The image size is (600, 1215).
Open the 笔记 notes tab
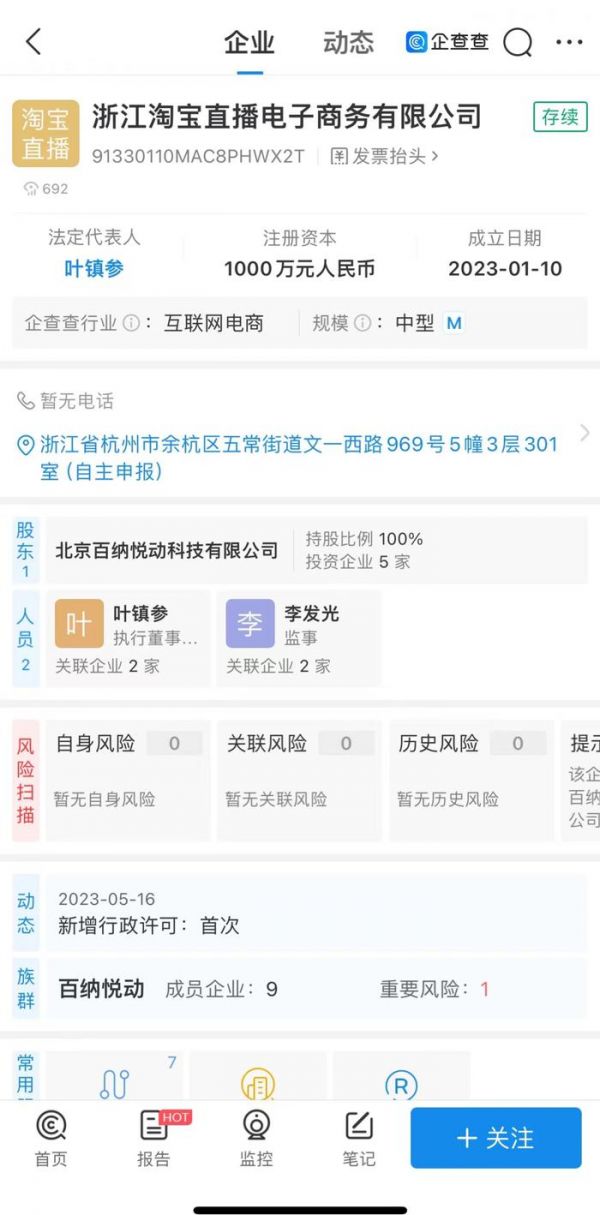[x=358, y=1138]
